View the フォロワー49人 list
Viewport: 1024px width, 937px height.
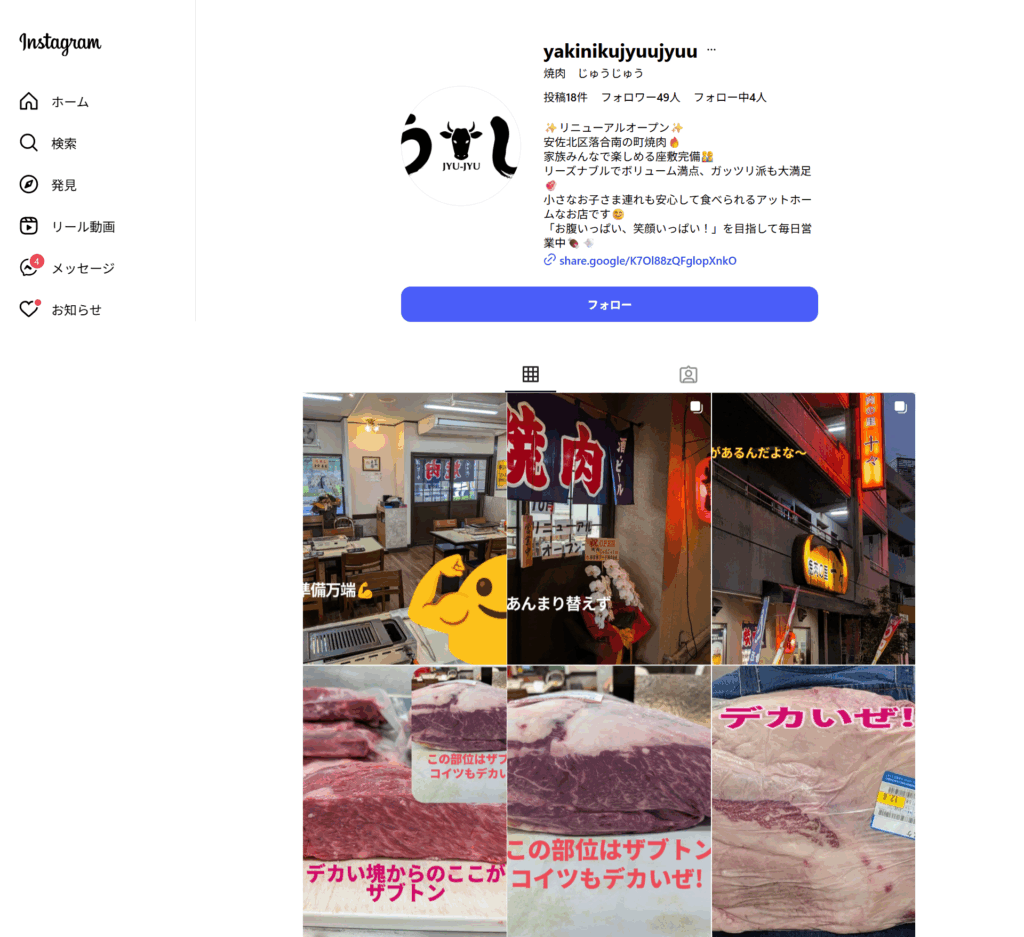(x=640, y=98)
